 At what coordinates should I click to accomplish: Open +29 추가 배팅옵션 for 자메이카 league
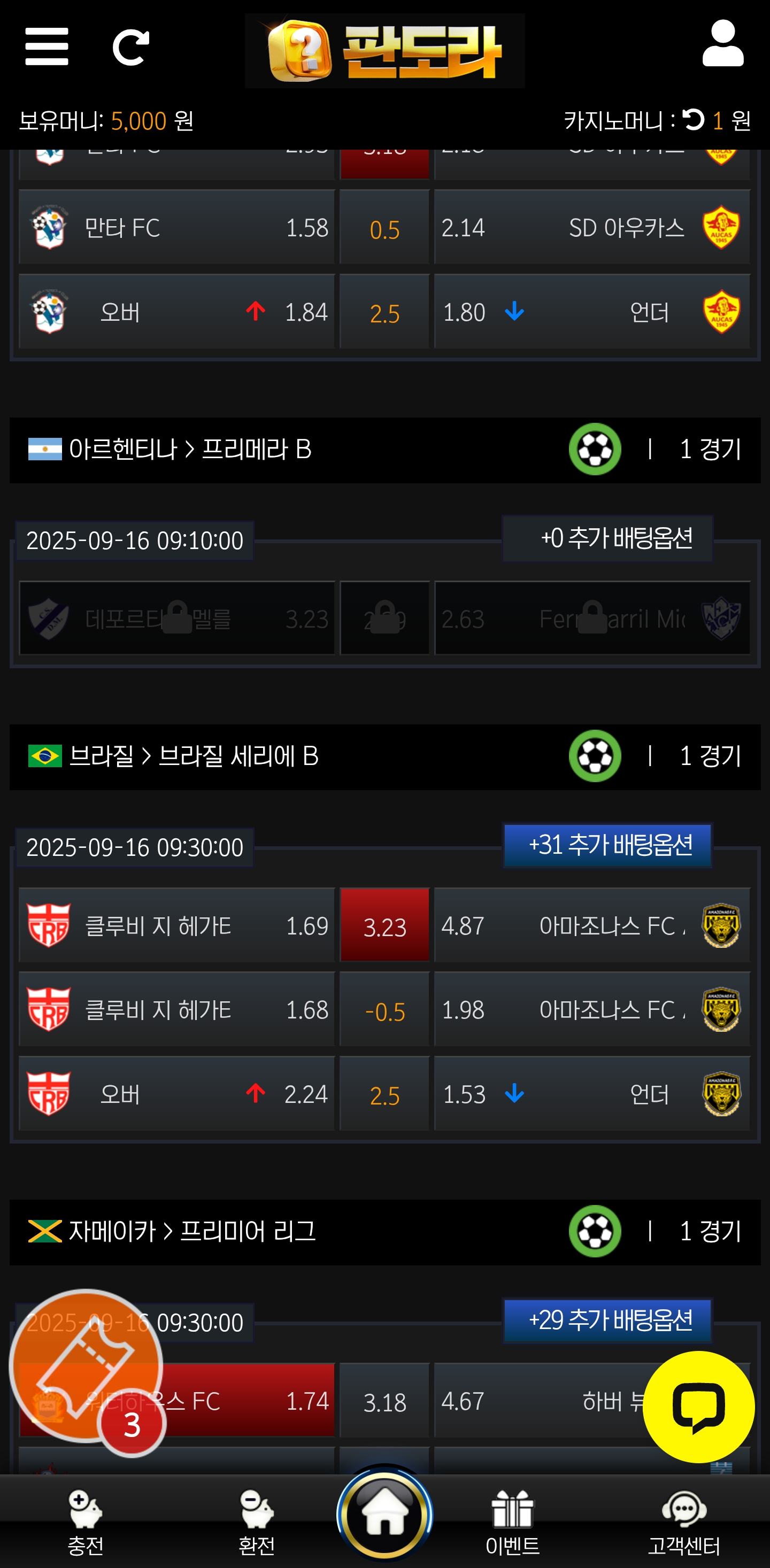coord(607,1320)
